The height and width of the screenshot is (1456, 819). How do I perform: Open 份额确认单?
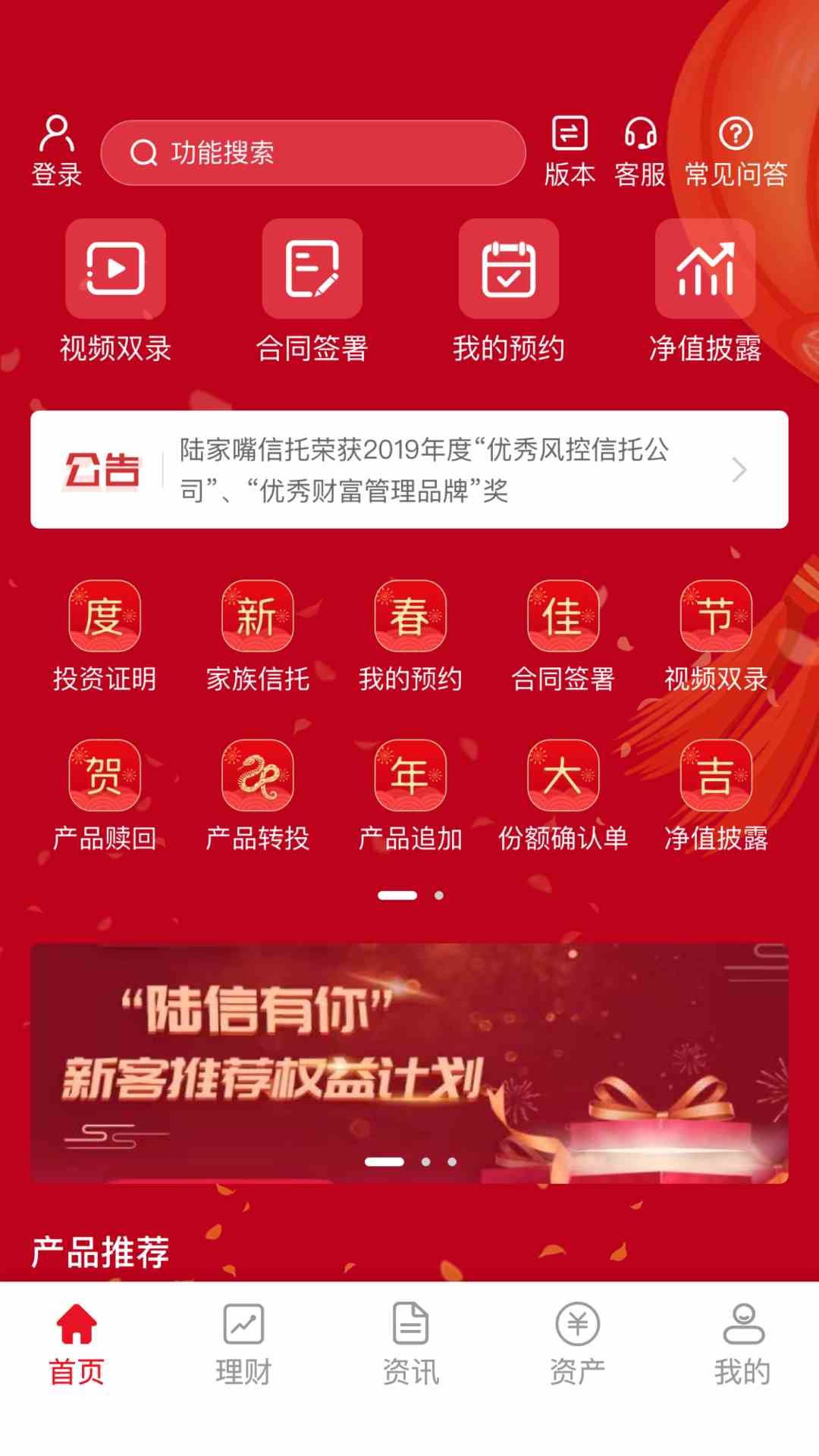click(563, 795)
